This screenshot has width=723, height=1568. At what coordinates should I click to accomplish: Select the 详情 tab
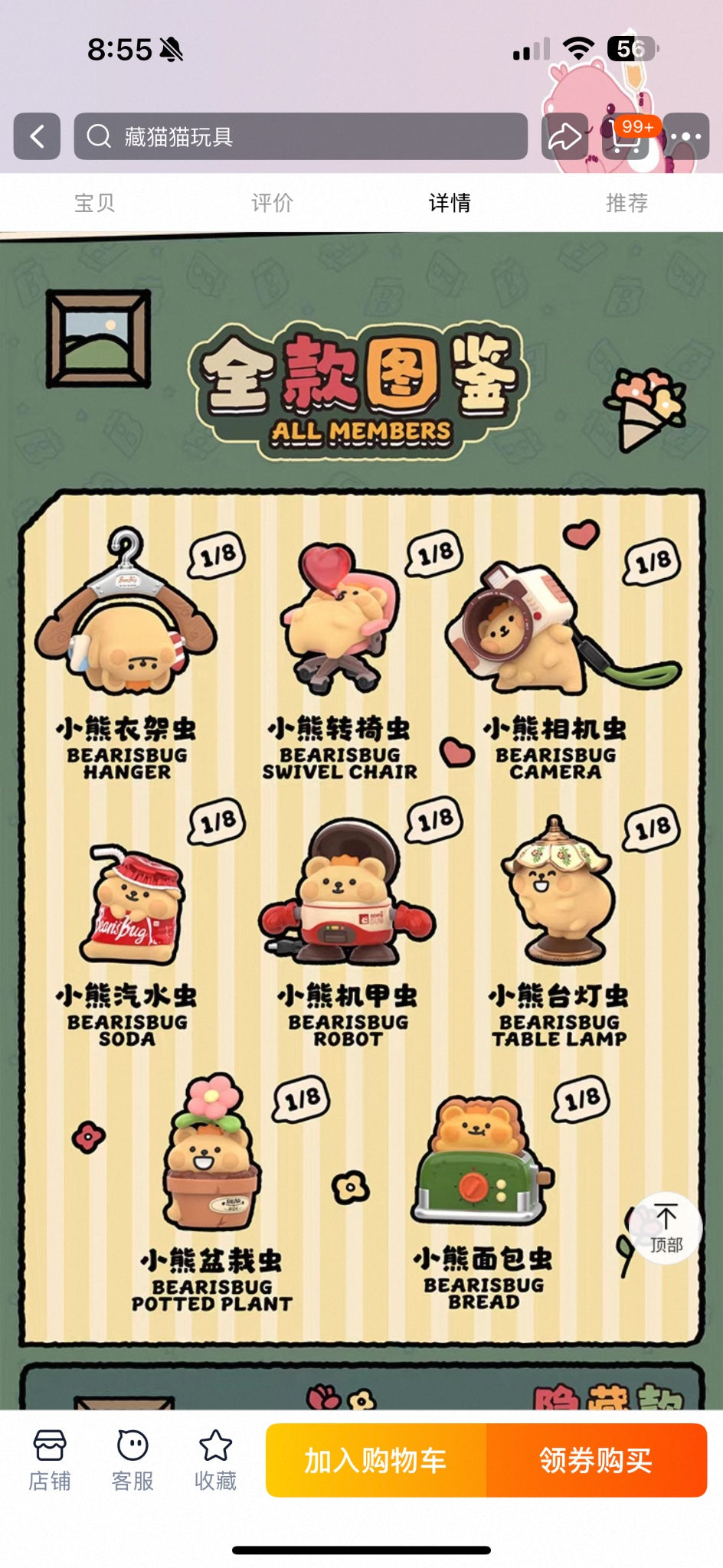(450, 203)
